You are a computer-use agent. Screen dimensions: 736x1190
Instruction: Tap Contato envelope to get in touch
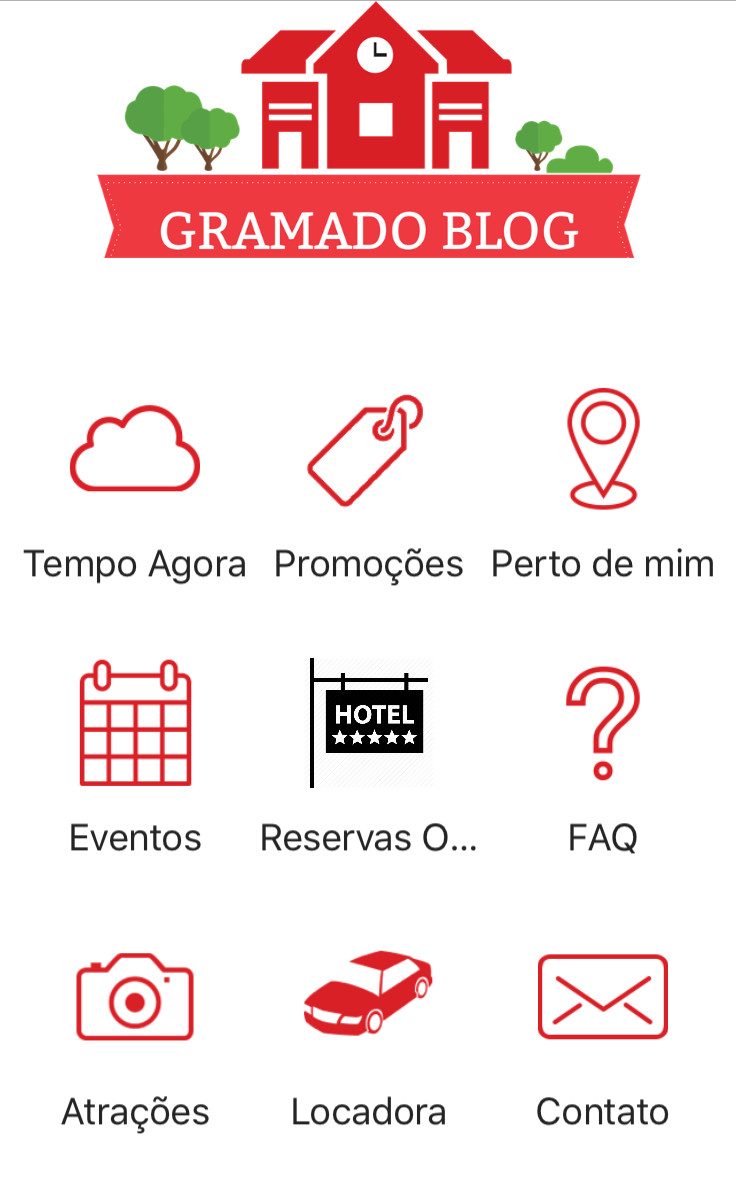point(602,997)
